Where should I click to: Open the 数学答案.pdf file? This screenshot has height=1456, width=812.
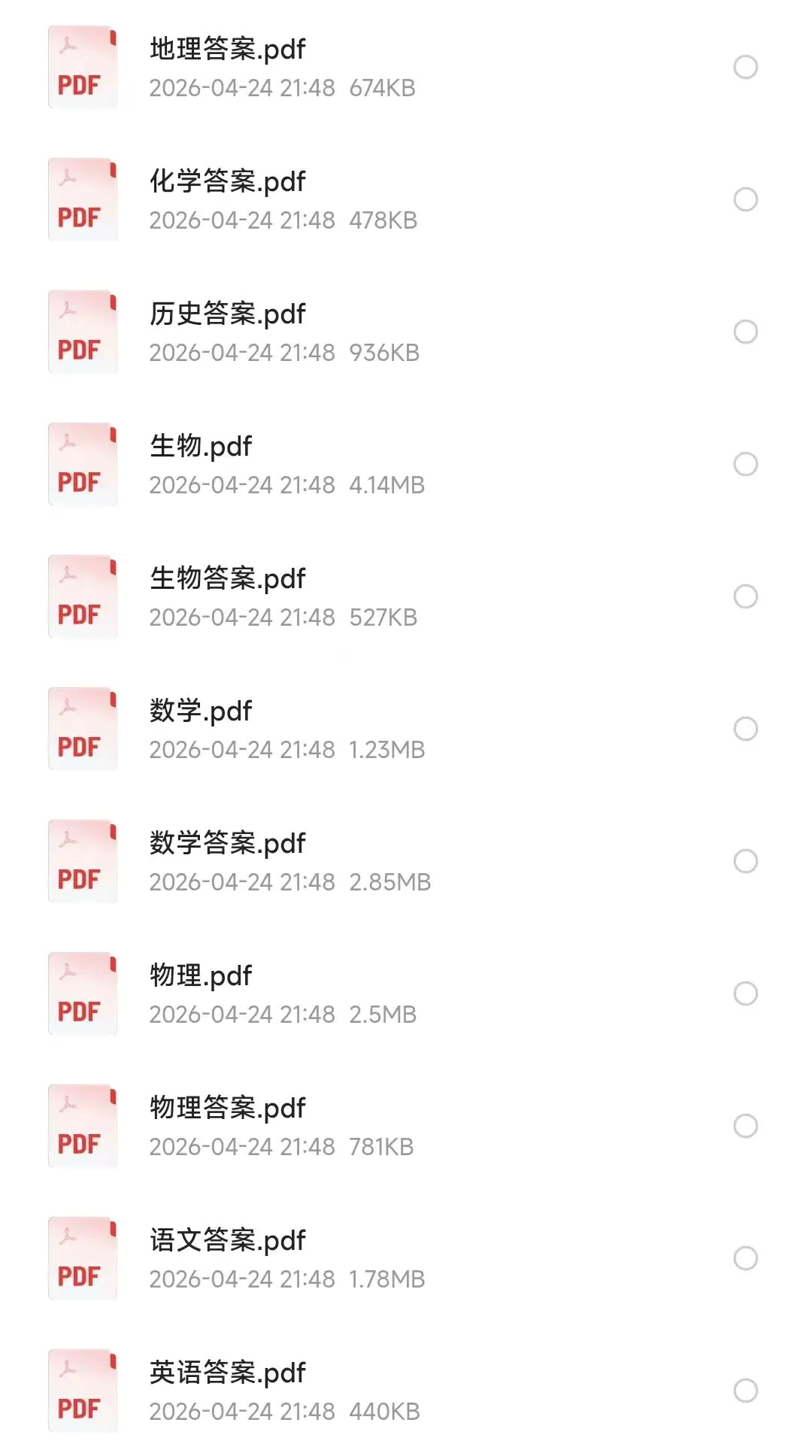(227, 844)
